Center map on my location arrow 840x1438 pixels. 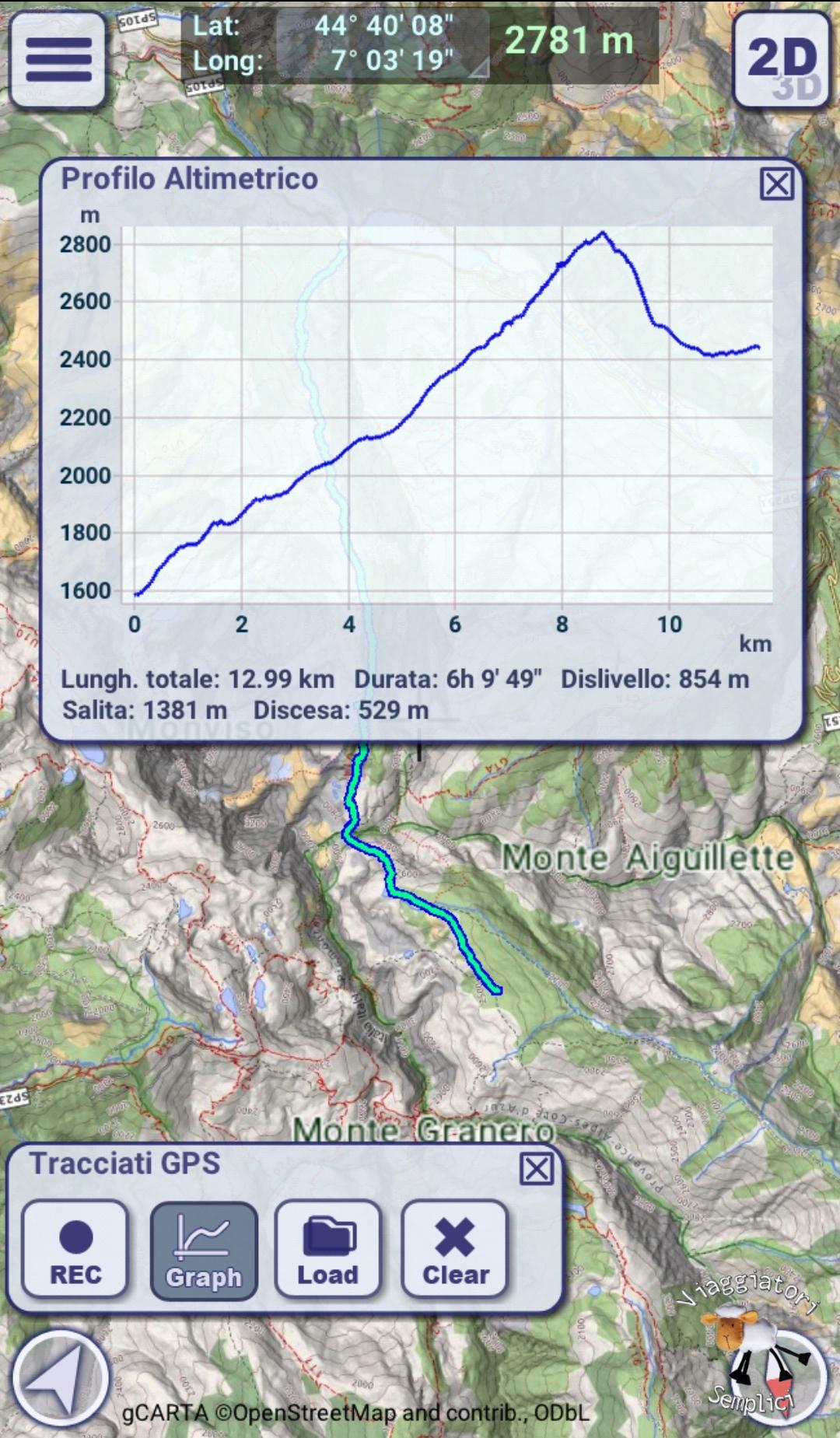(x=60, y=1378)
